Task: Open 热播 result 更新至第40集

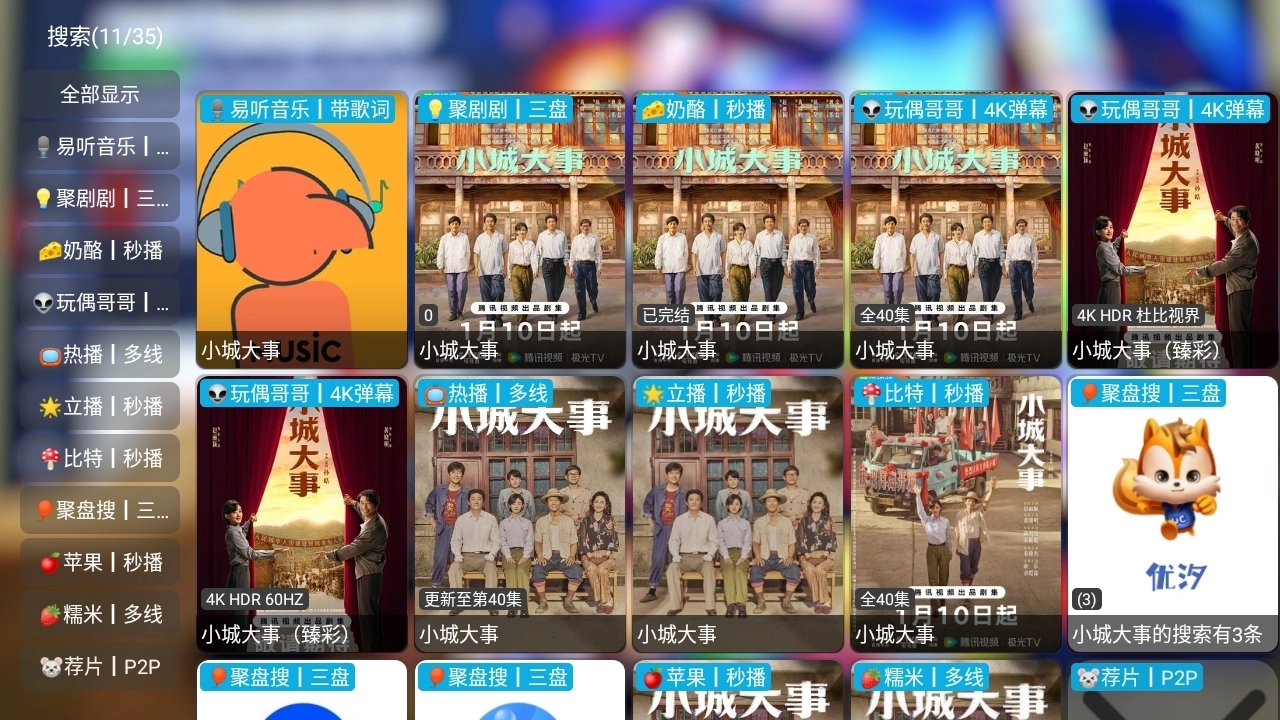Action: (520, 514)
